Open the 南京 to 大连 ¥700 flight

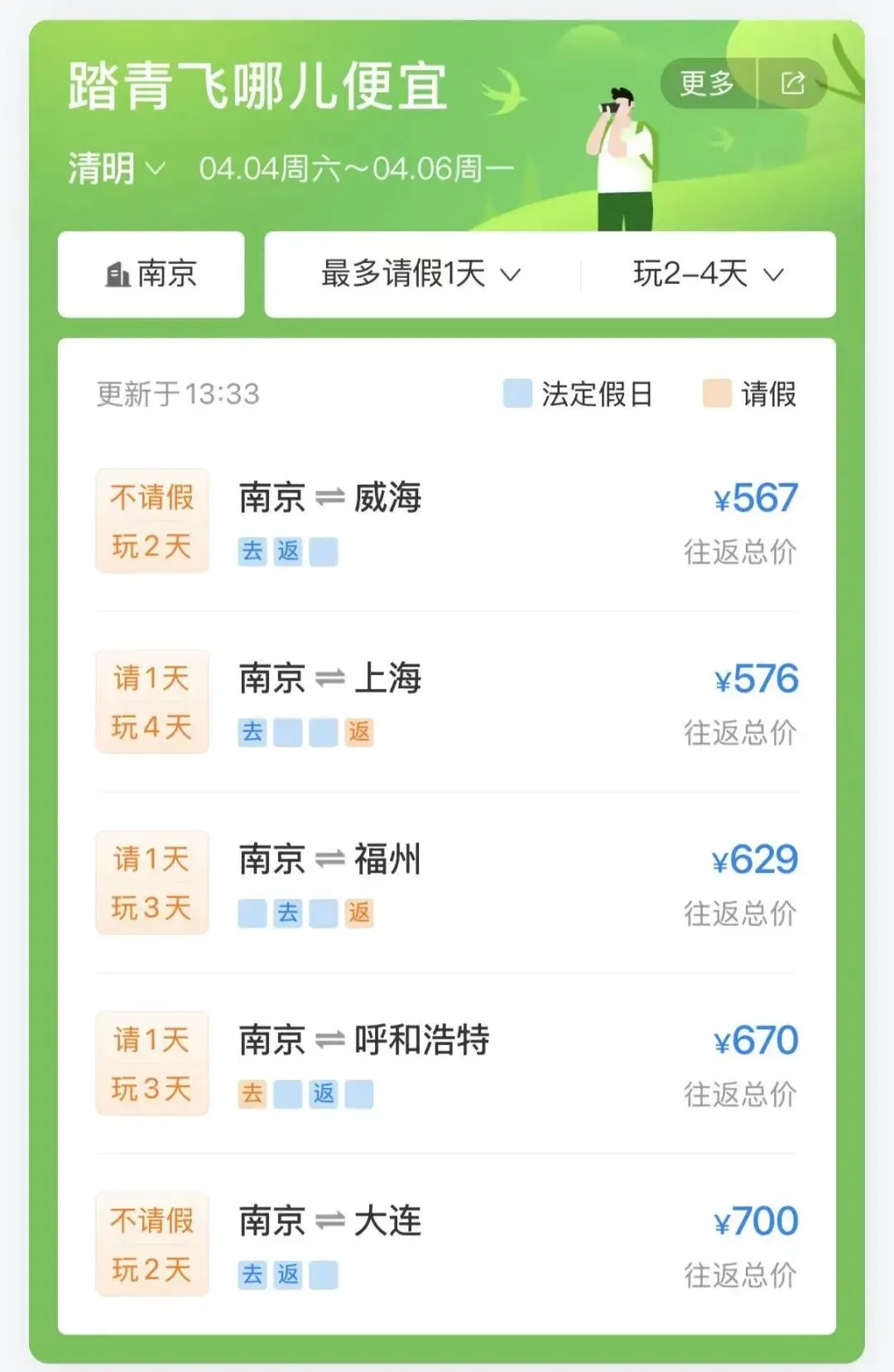tap(447, 1244)
